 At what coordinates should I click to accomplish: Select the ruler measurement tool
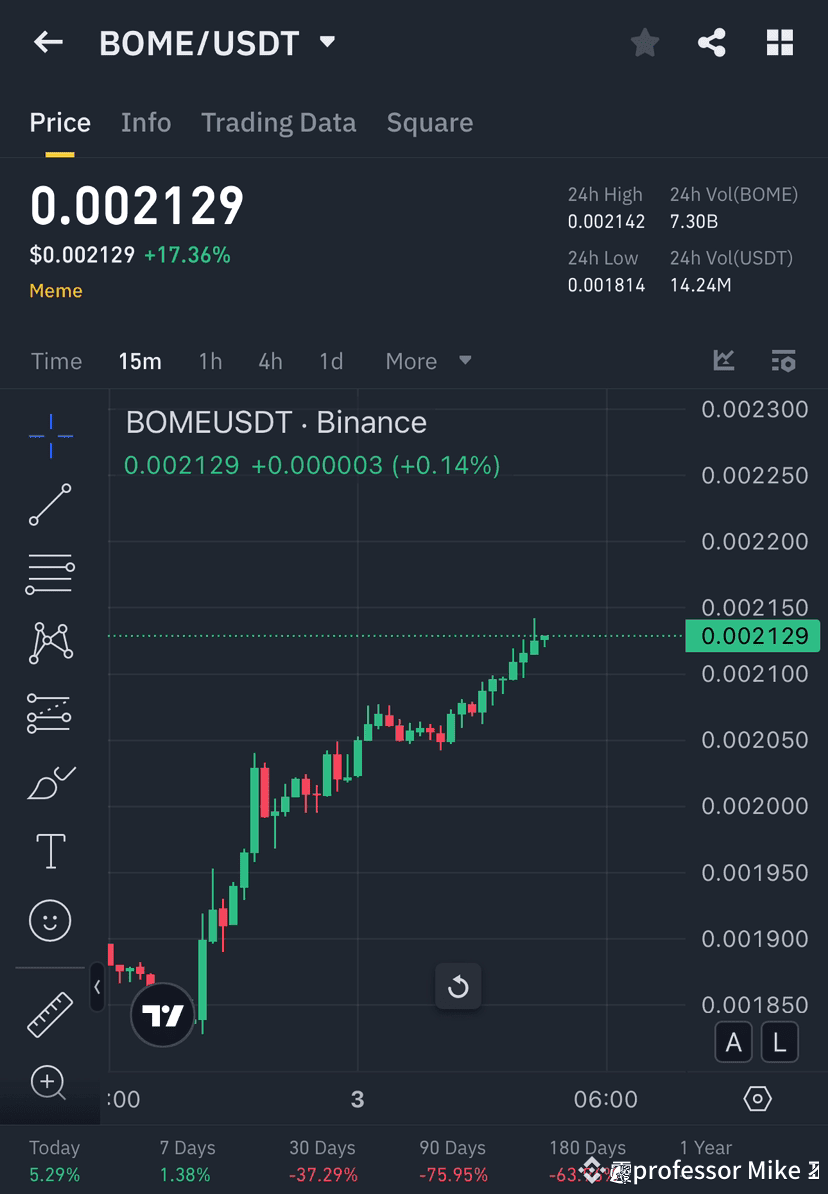tap(50, 1013)
